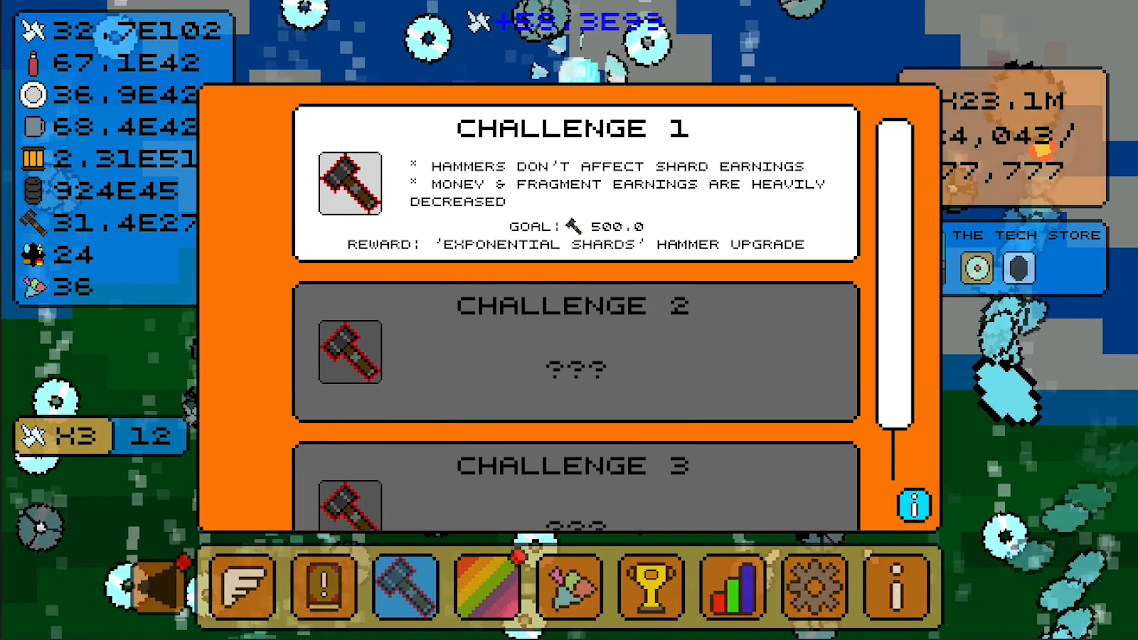Open the hammer menu in the toolbar
This screenshot has width=1138, height=640.
coord(405,586)
